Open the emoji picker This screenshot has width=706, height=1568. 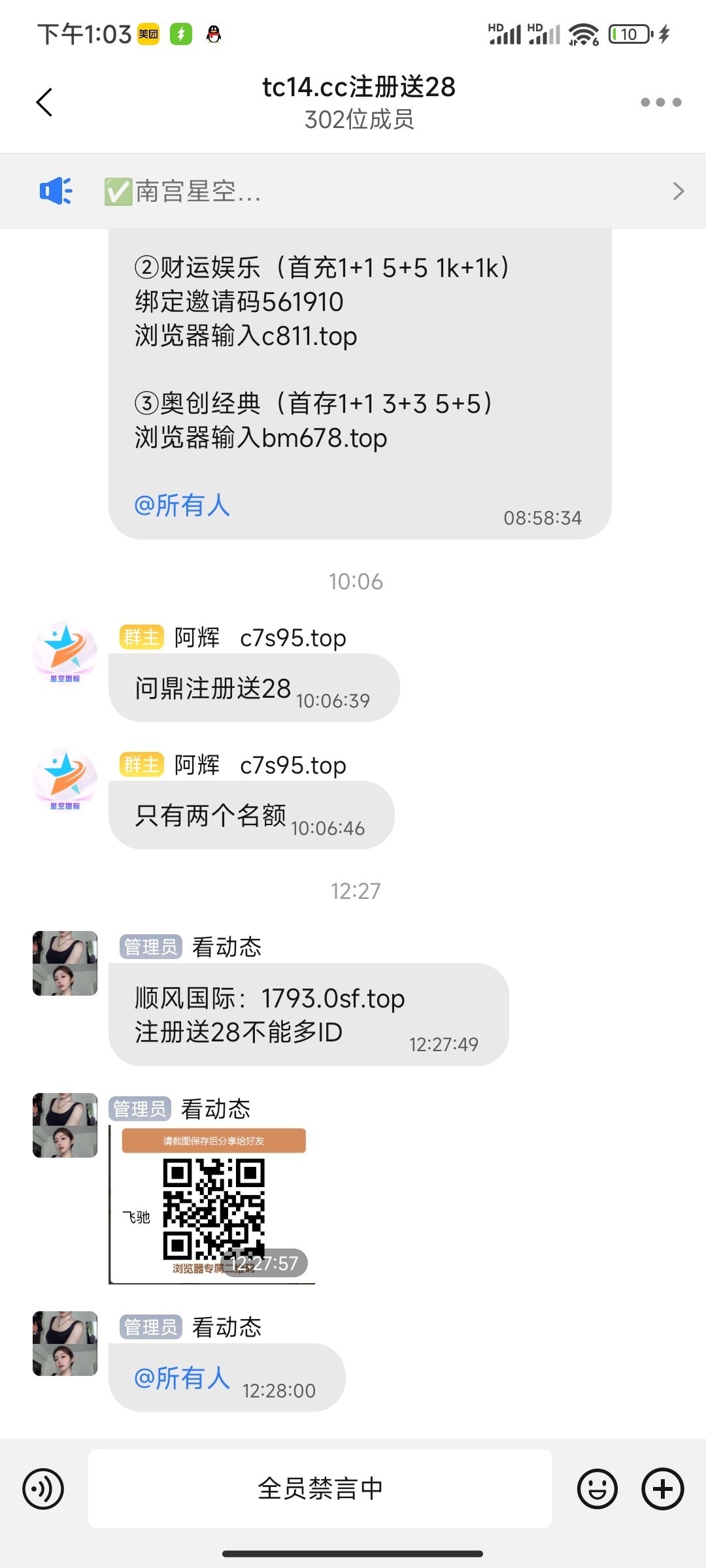597,1489
